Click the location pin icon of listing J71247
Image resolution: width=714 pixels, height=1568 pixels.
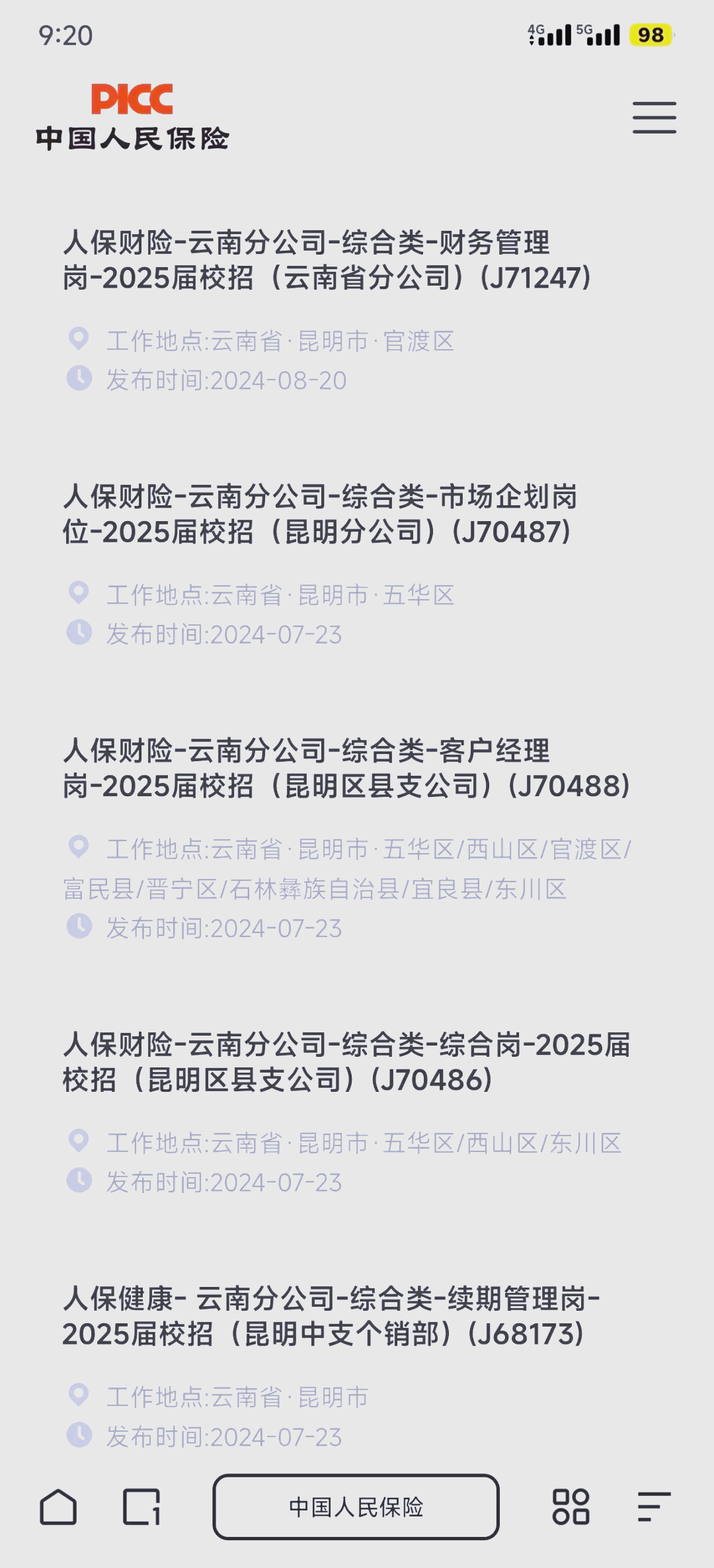(x=79, y=339)
